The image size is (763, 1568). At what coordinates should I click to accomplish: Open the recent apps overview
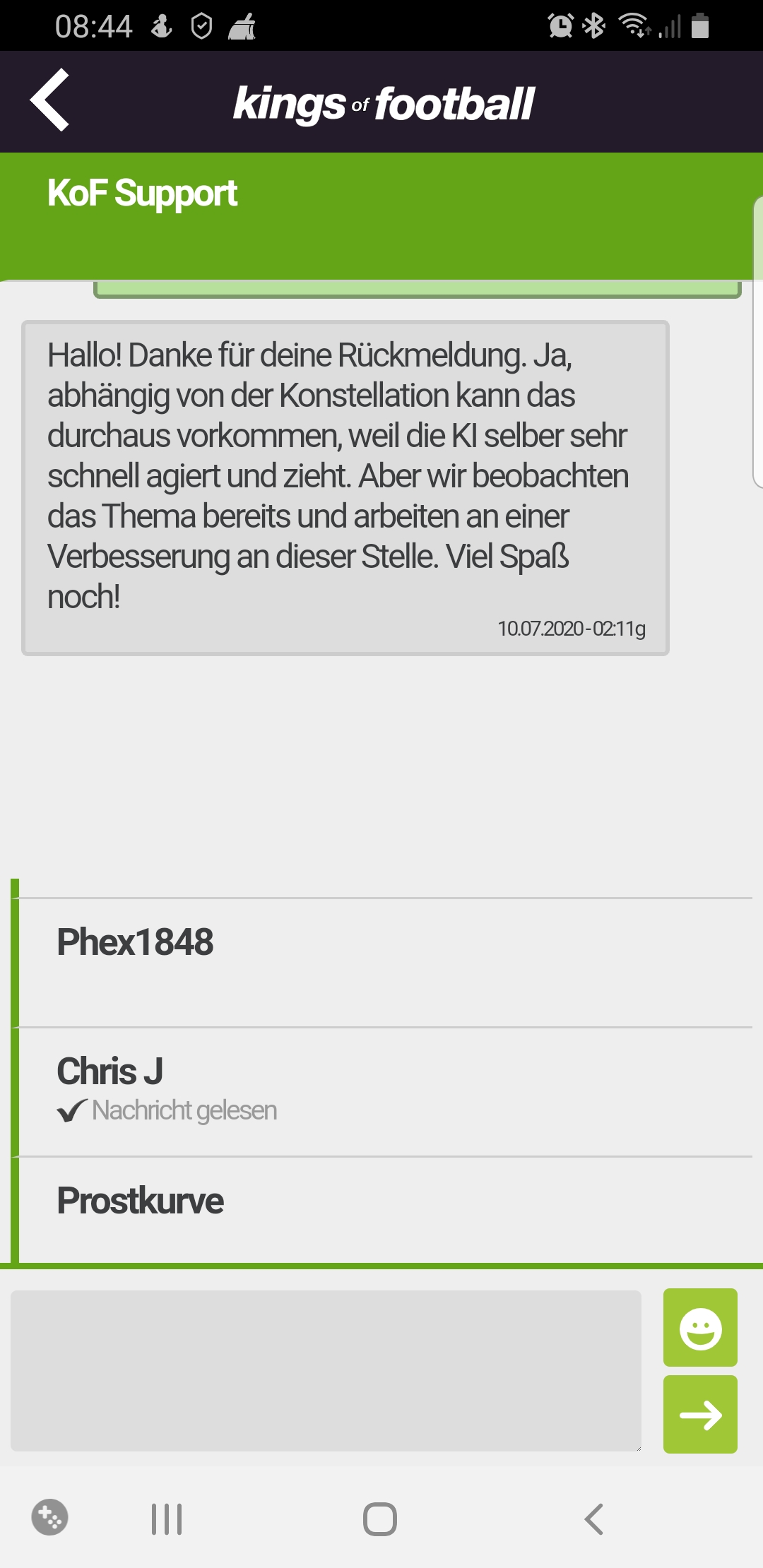167,1519
